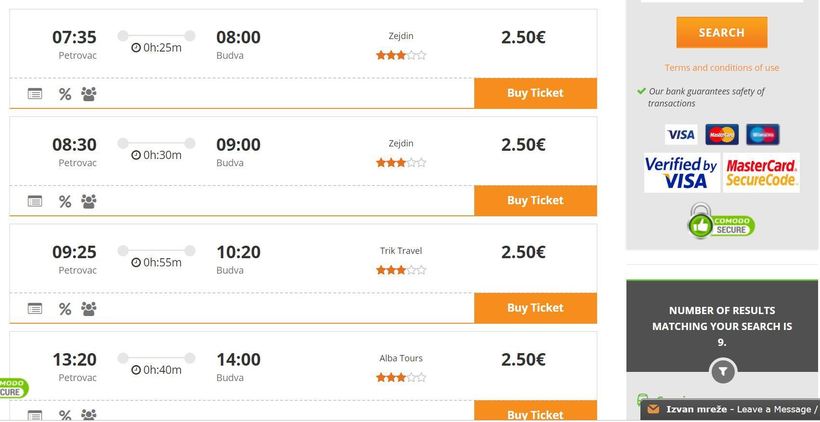The image size is (820, 422).
Task: Tap the orange SEARCH button
Action: 721,32
